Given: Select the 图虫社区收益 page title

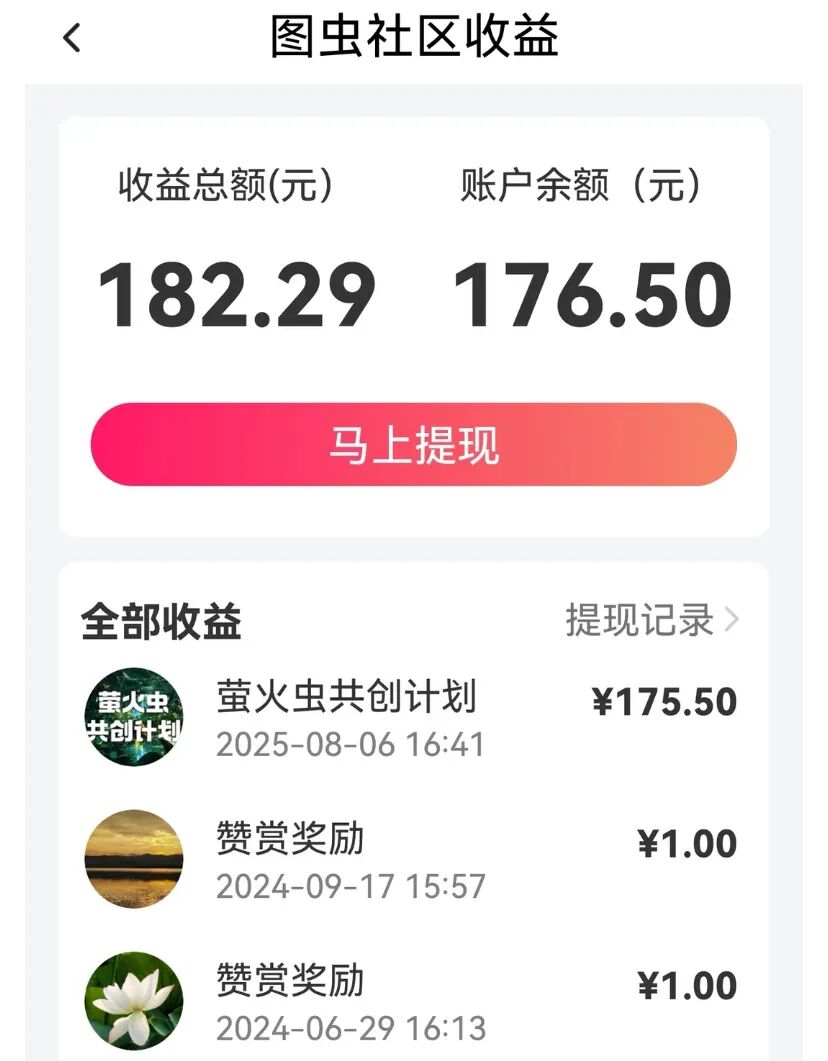Looking at the screenshot, I should click(x=414, y=36).
